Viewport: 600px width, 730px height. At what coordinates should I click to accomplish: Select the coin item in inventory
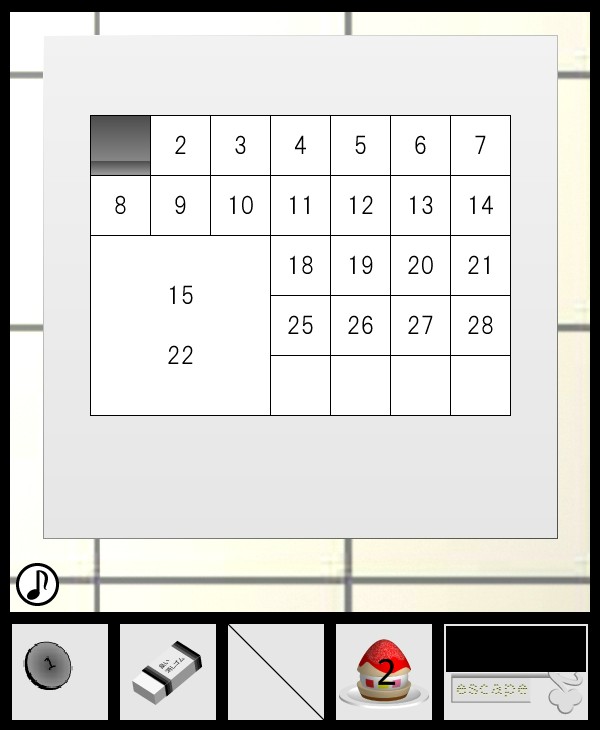click(49, 665)
